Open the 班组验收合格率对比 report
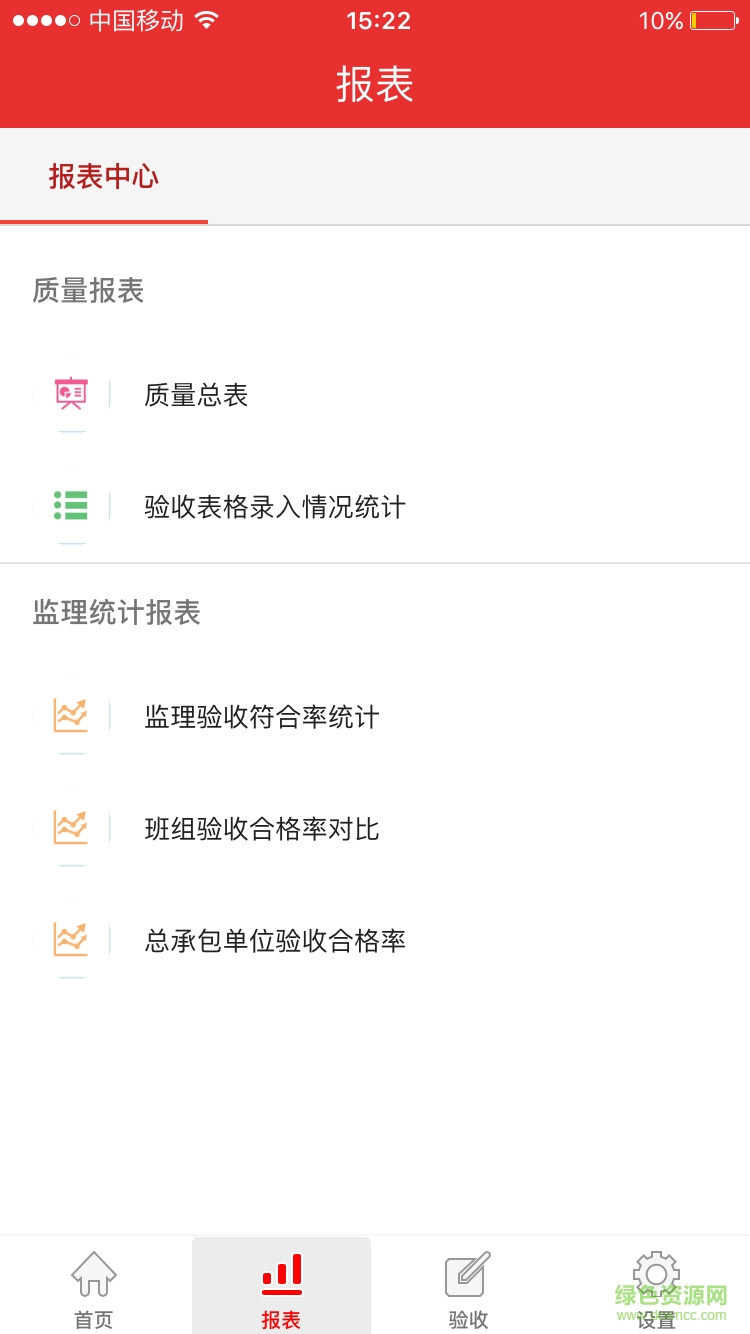Screen dimensions: 750x1334 pyautogui.click(x=261, y=828)
